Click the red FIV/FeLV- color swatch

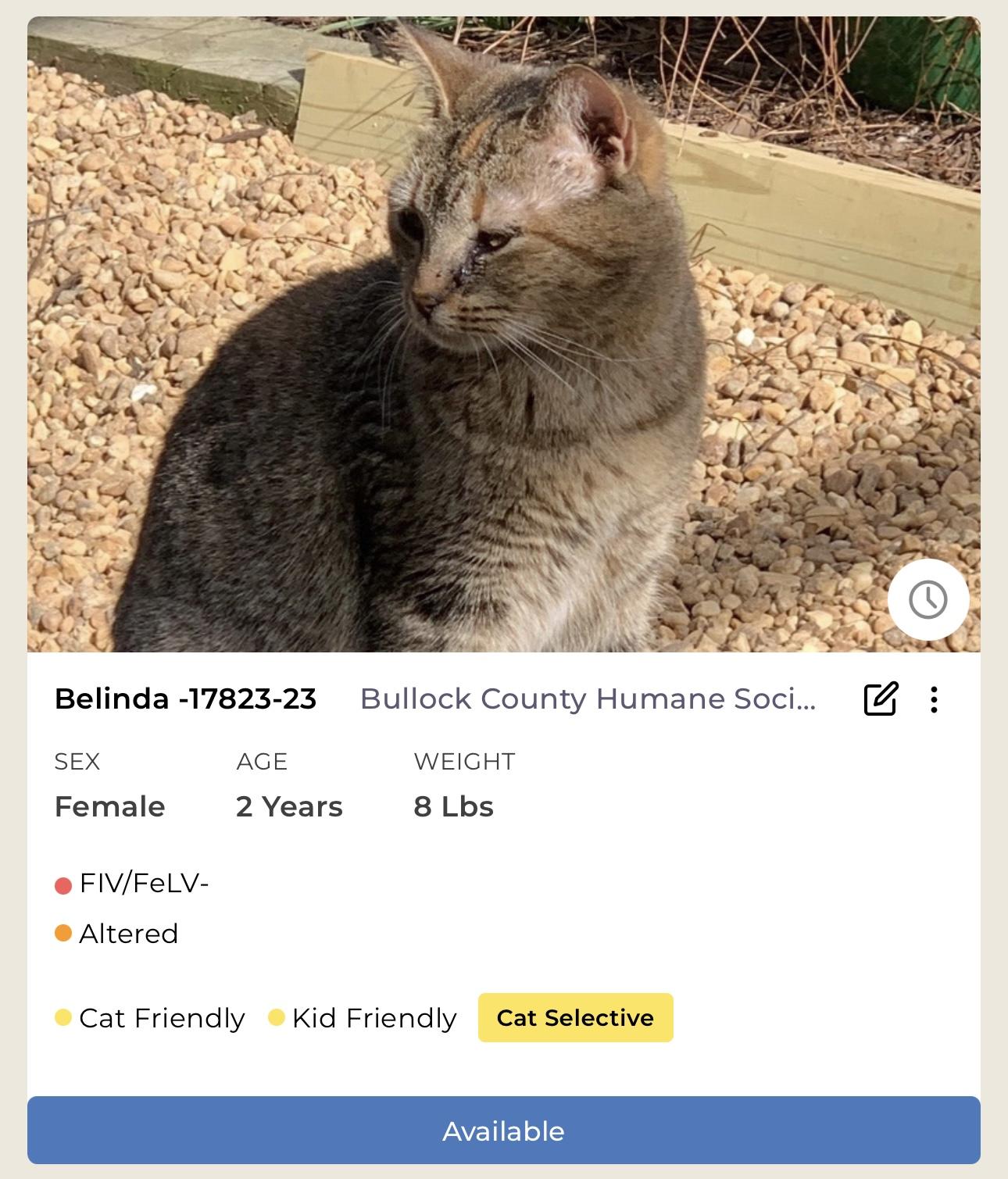[x=63, y=886]
